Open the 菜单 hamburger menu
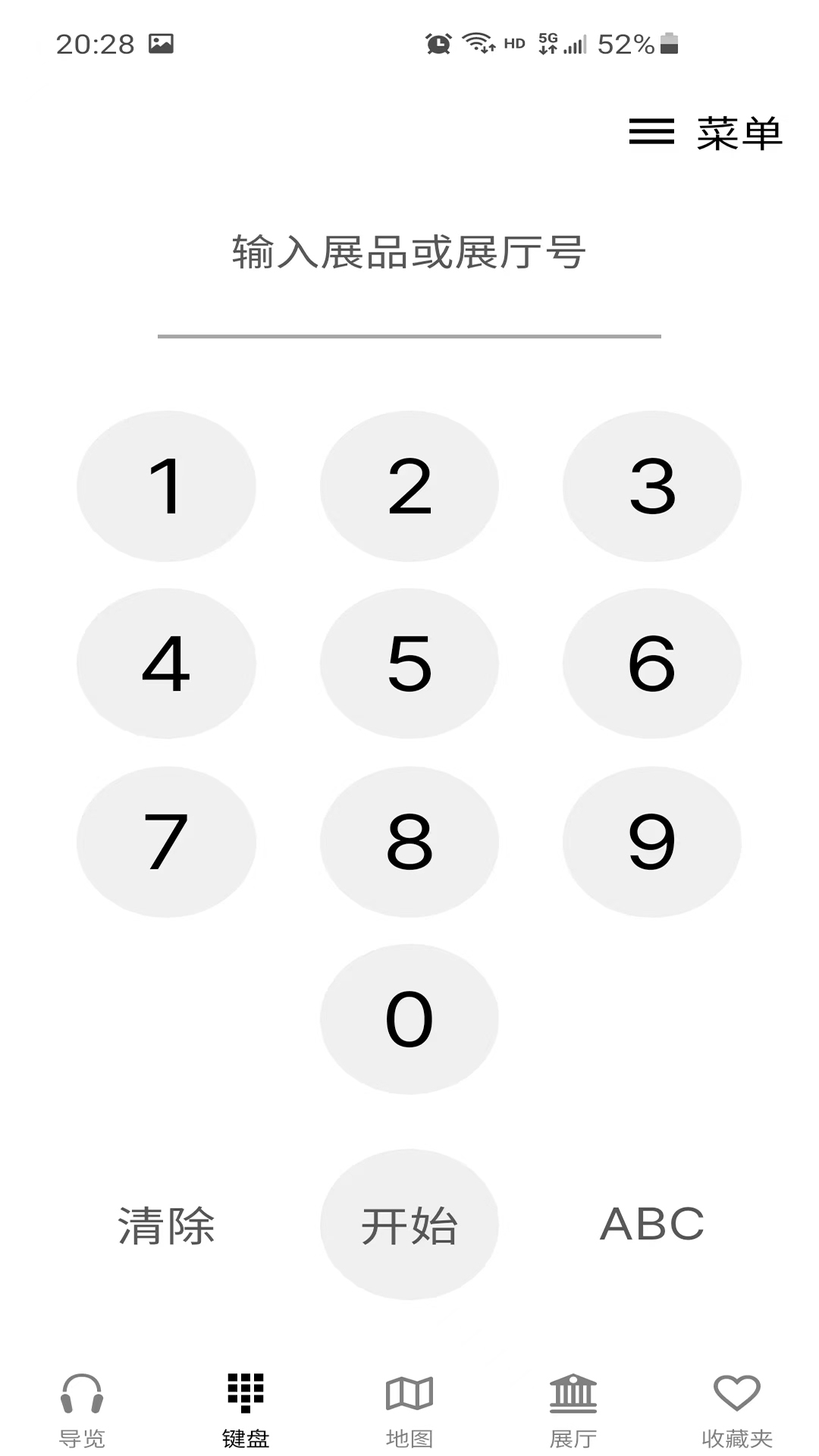The image size is (819, 1456). click(x=704, y=133)
